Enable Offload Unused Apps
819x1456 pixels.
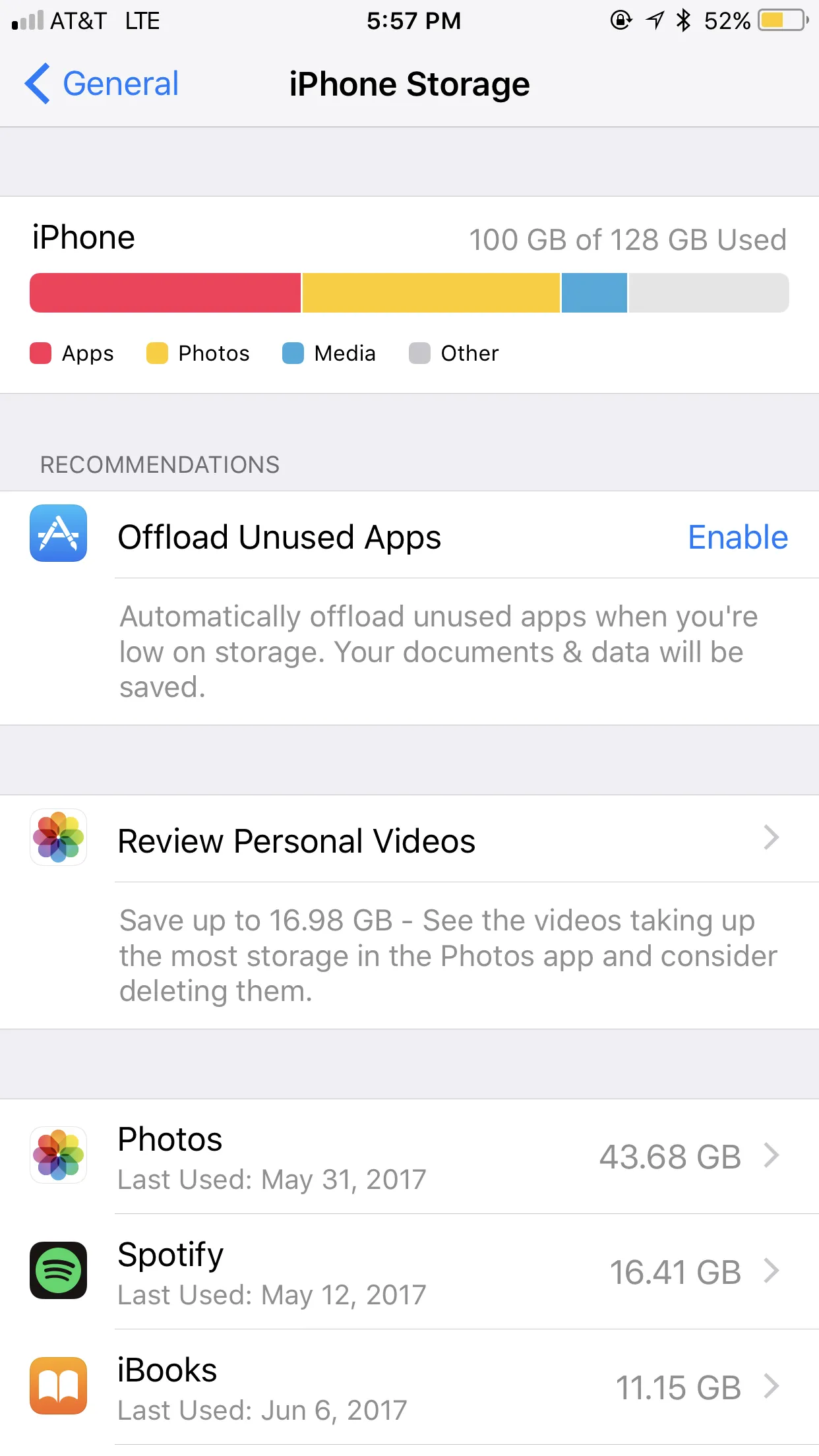tap(737, 537)
